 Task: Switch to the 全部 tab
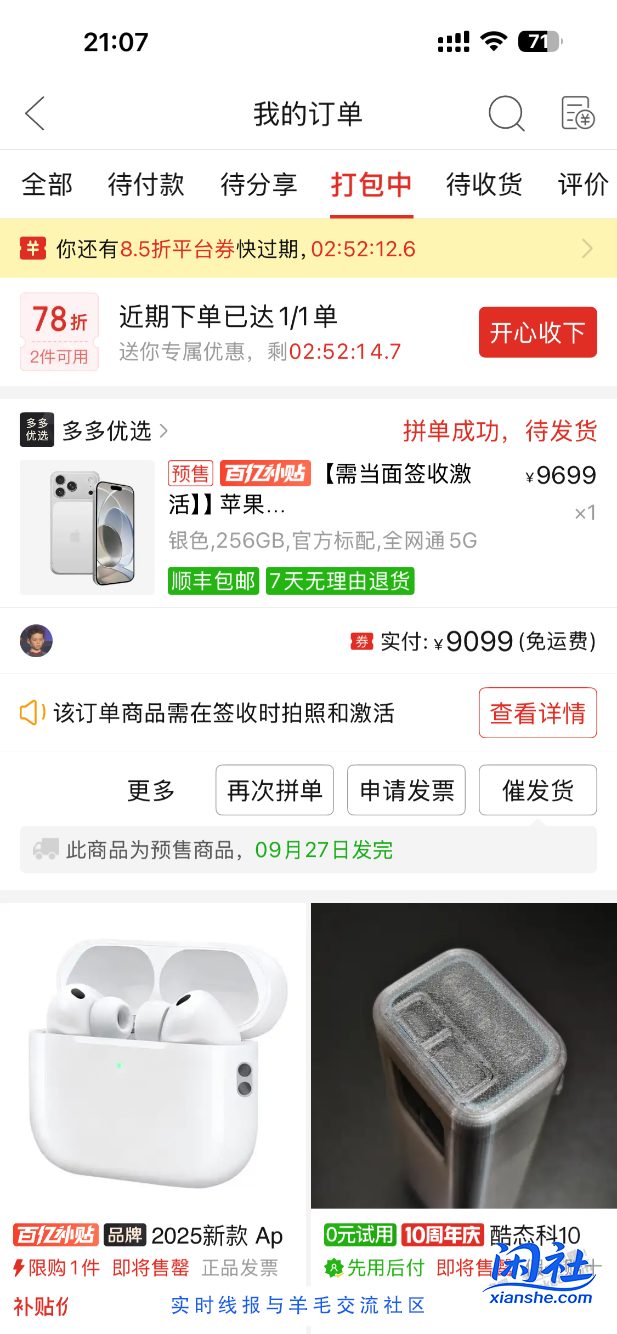[47, 185]
